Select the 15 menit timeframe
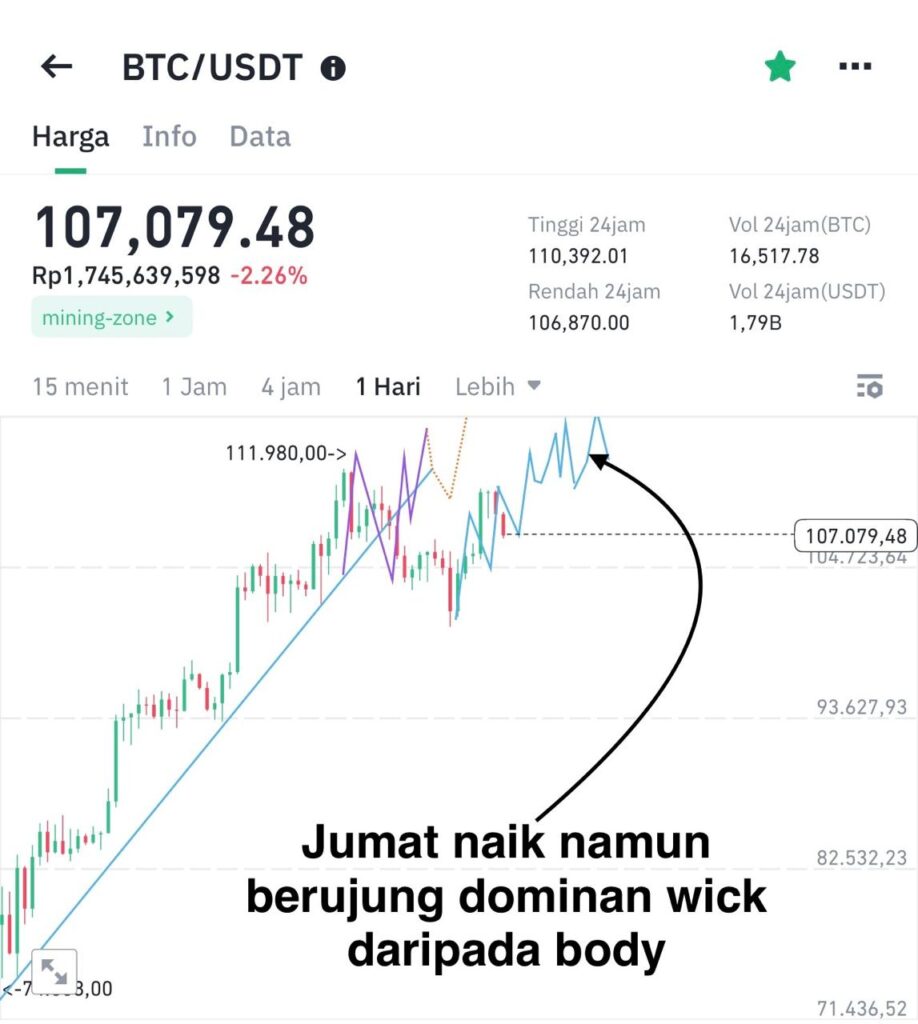This screenshot has width=918, height=1024. pos(80,386)
